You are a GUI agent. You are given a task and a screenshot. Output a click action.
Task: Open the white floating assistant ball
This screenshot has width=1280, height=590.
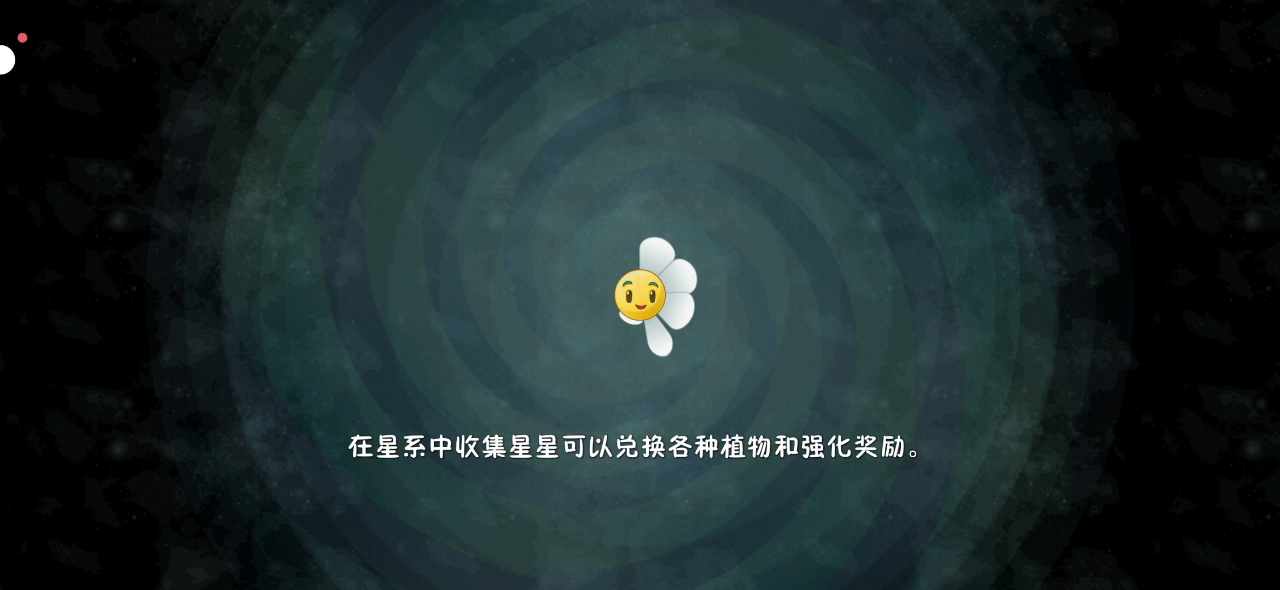pyautogui.click(x=5, y=60)
